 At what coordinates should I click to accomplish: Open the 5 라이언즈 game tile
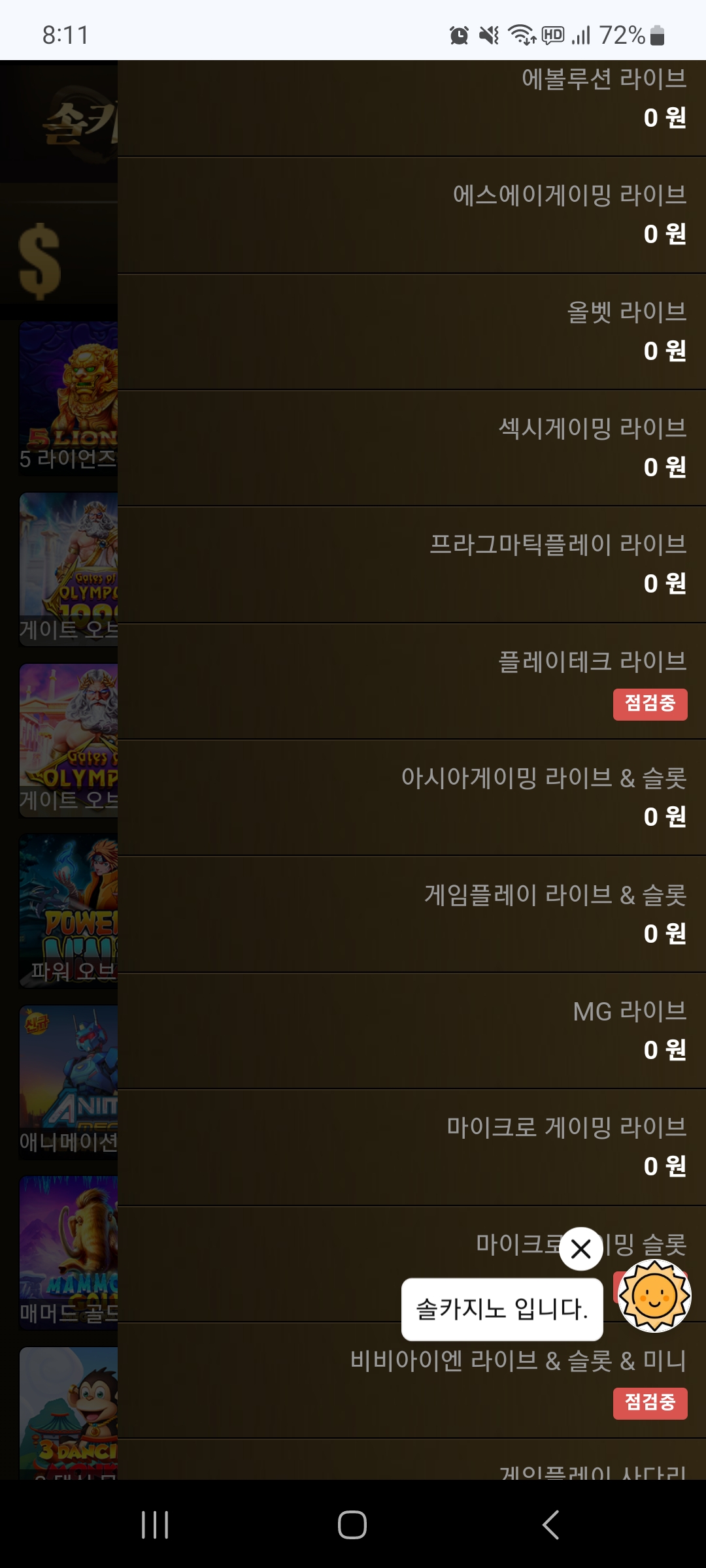69,398
